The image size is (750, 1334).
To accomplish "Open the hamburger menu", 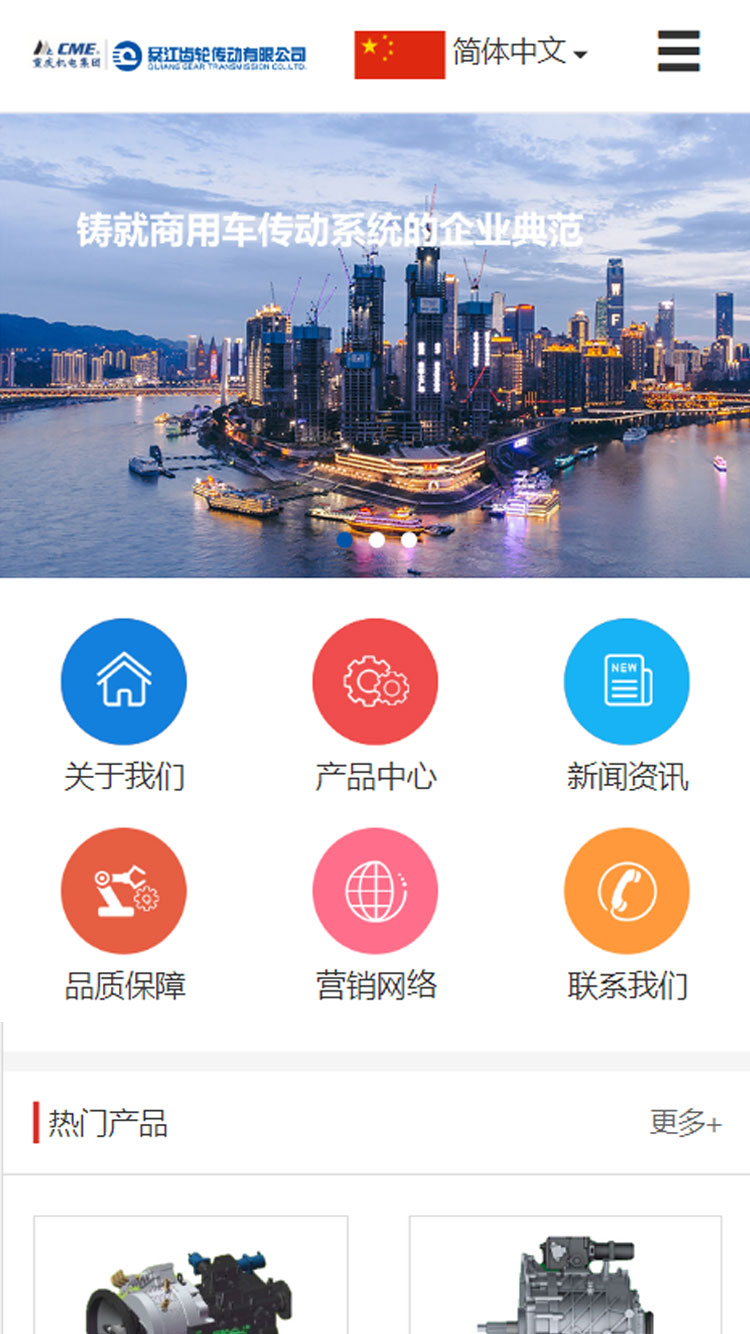I will pos(678,51).
